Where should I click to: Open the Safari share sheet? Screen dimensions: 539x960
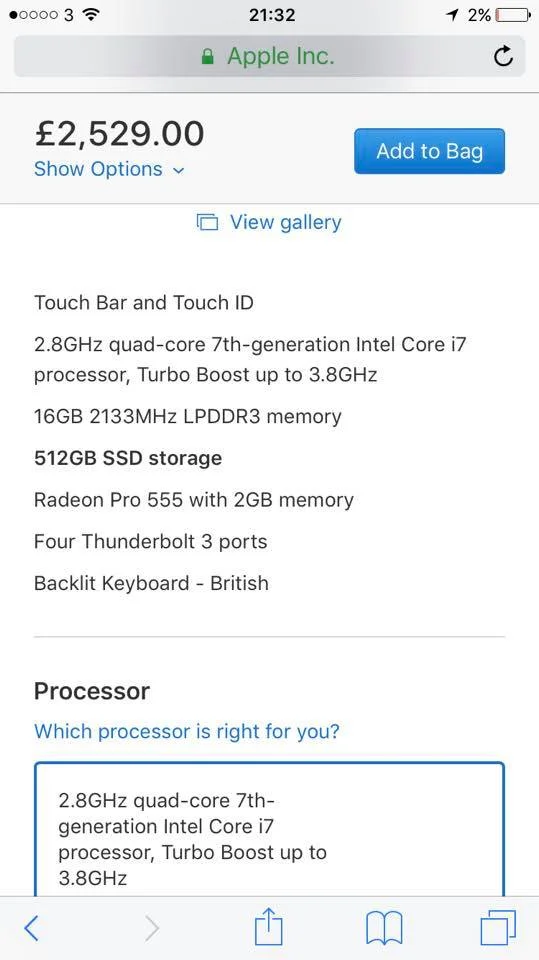pos(269,927)
